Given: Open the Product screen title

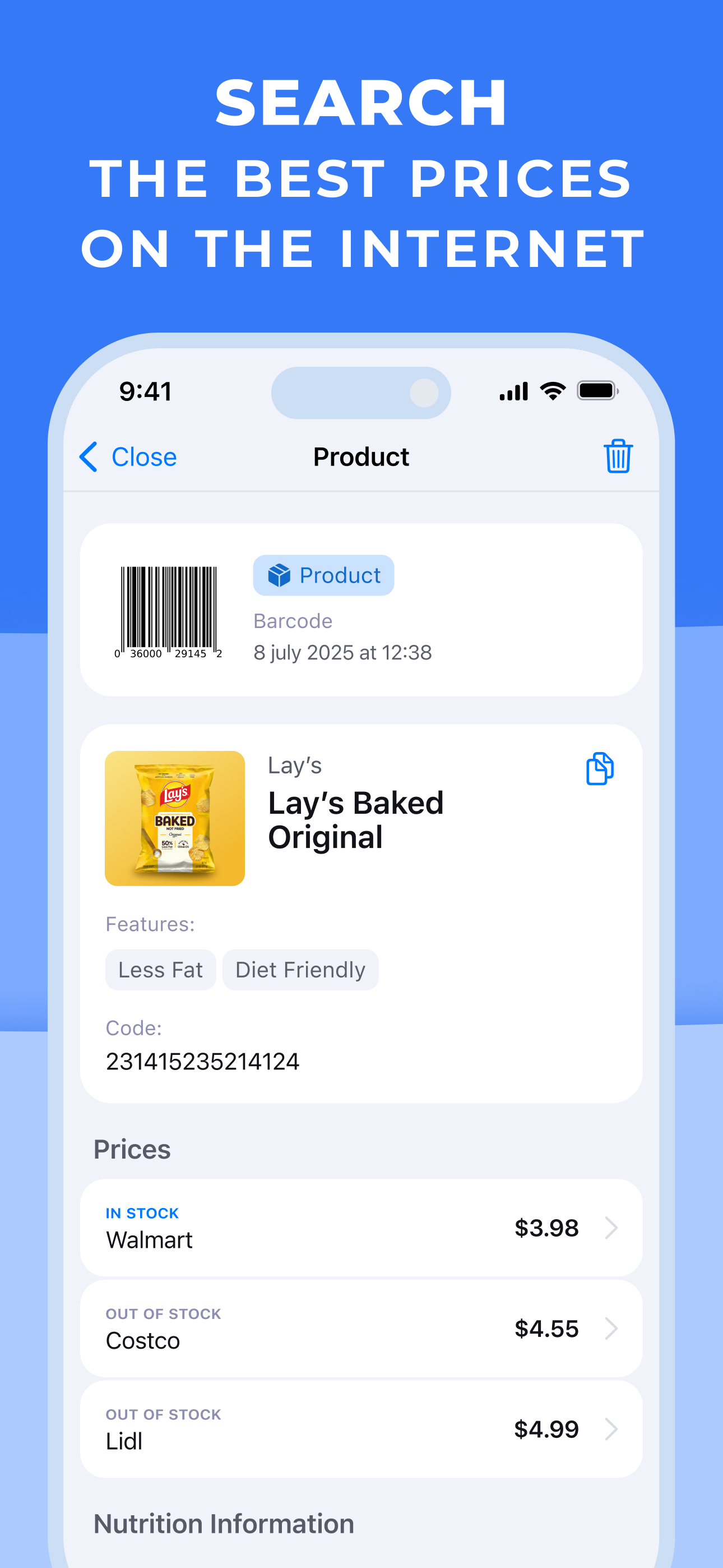Looking at the screenshot, I should (x=361, y=457).
